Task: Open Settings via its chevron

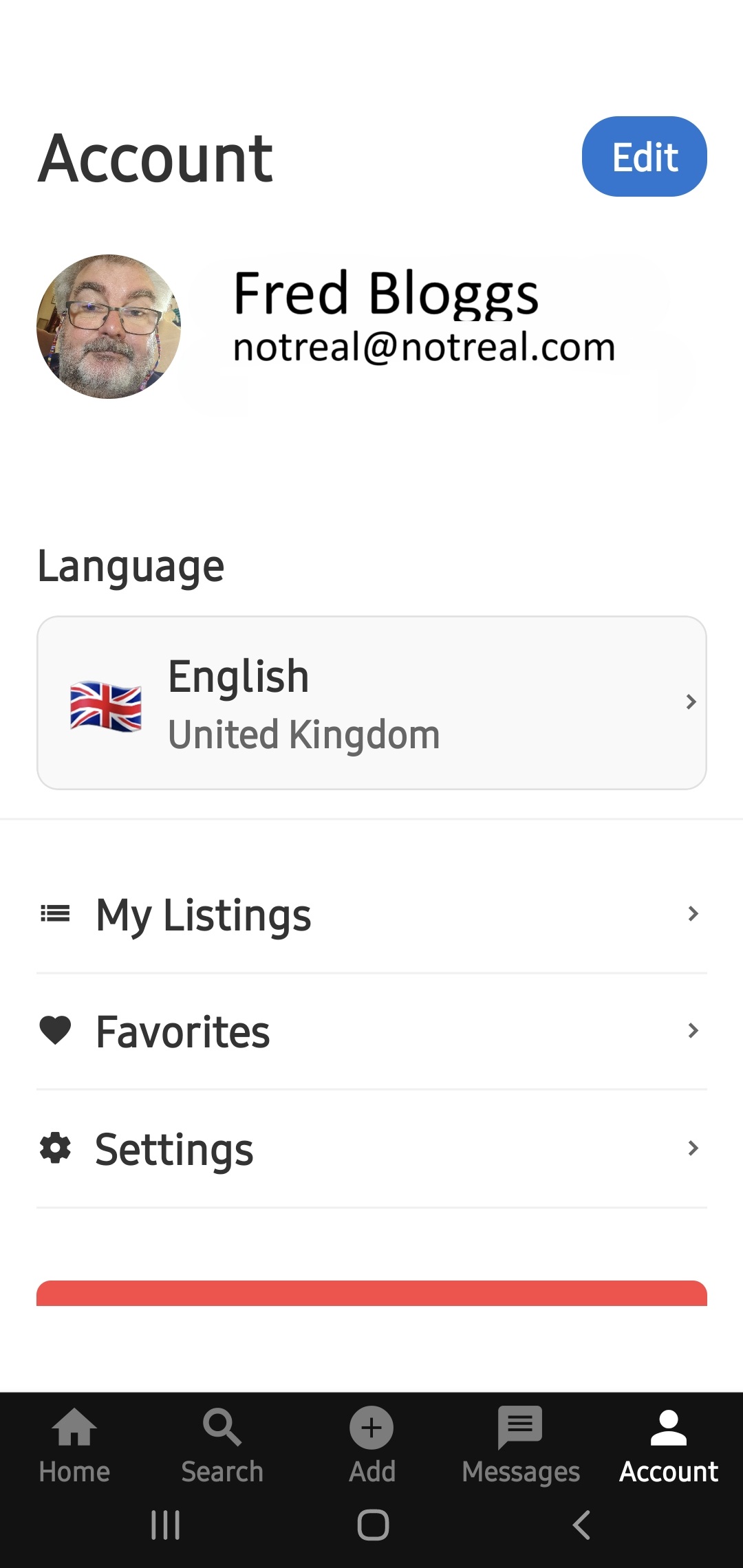Action: click(693, 1147)
